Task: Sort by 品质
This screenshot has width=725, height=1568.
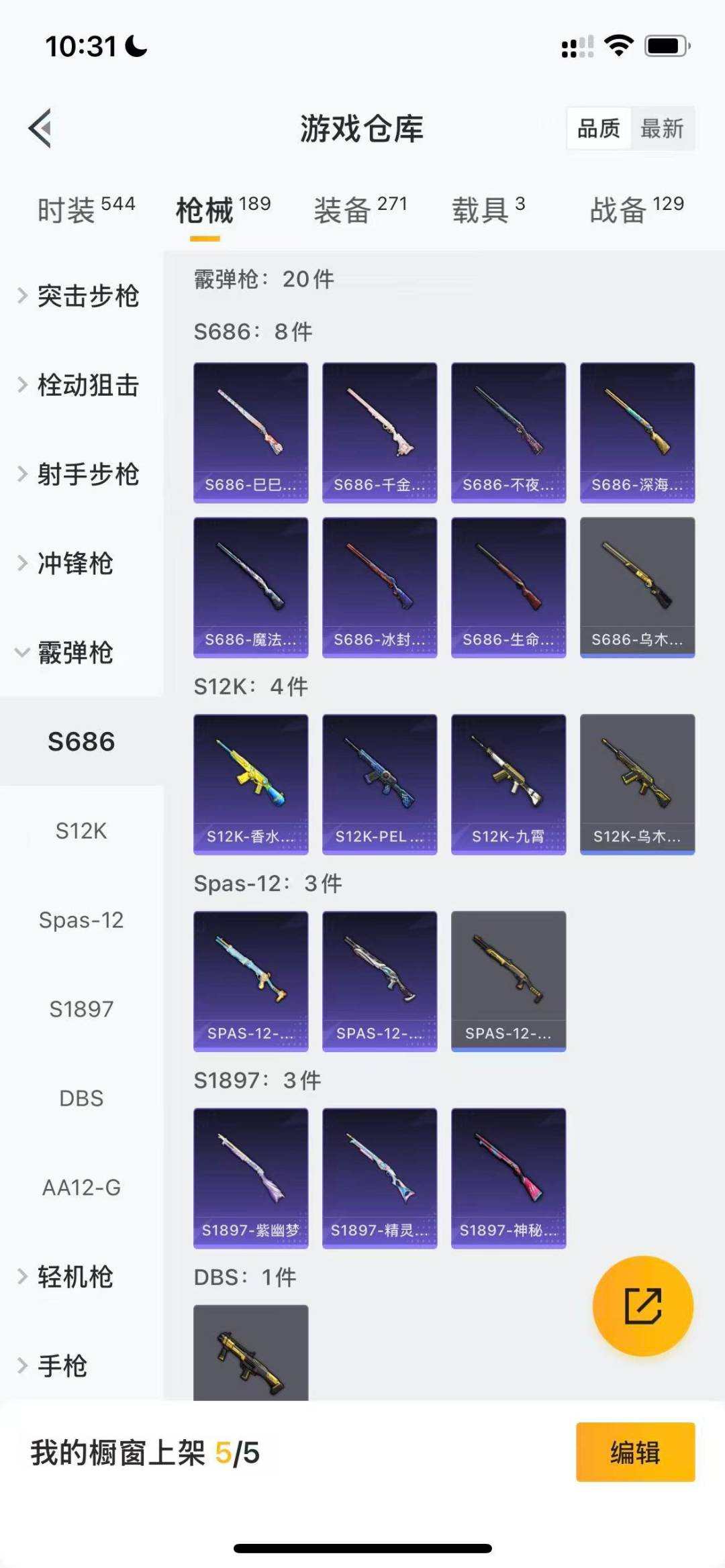Action: 599,127
